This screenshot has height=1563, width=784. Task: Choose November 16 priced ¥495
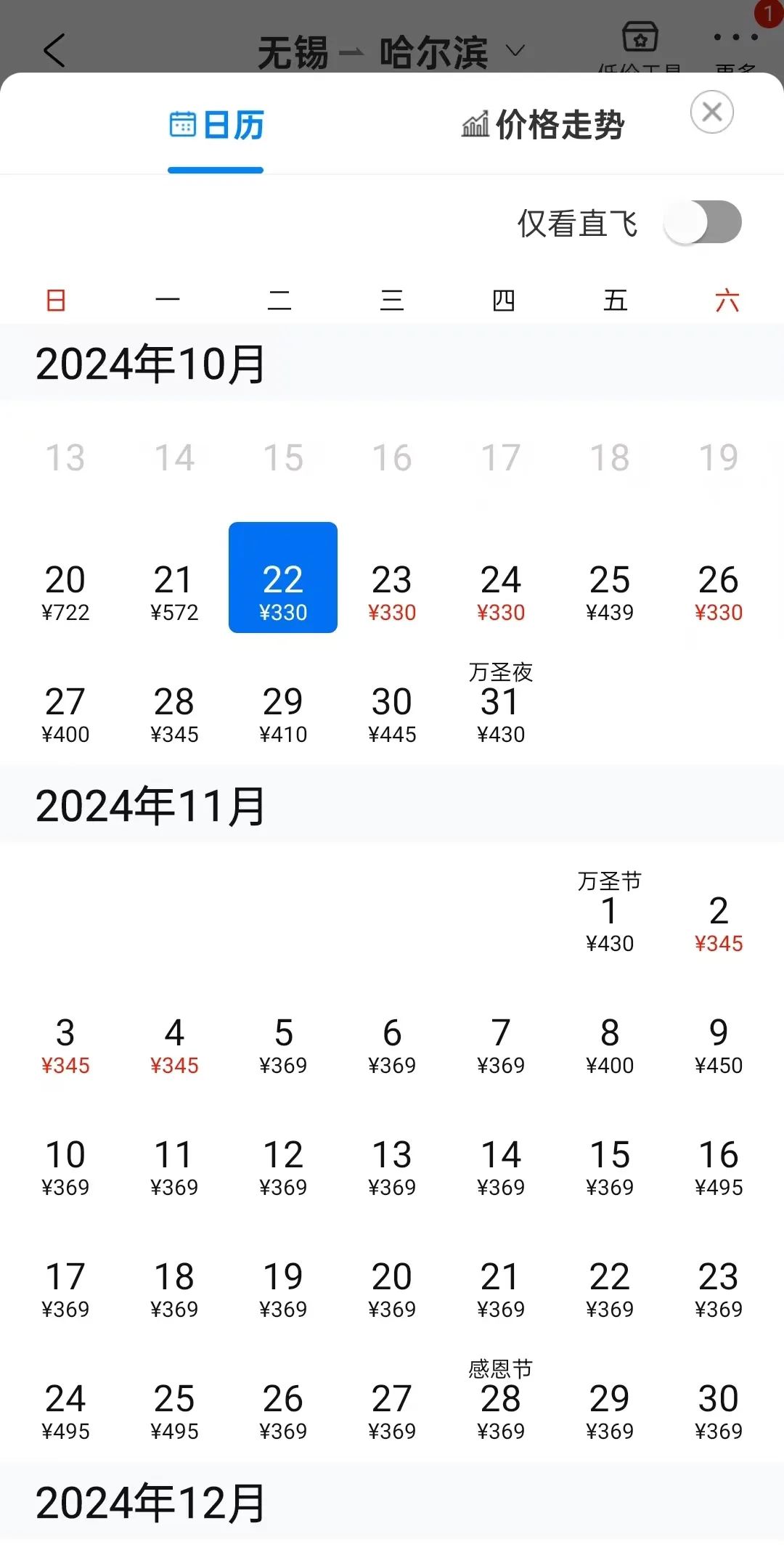(x=719, y=1167)
